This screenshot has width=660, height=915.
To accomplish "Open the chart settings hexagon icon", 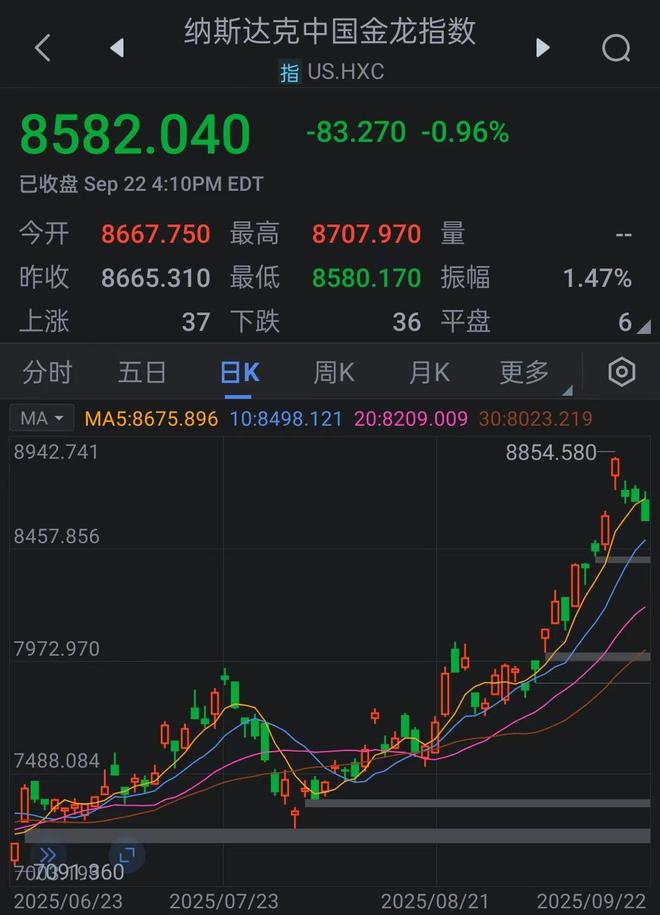I will [x=621, y=373].
